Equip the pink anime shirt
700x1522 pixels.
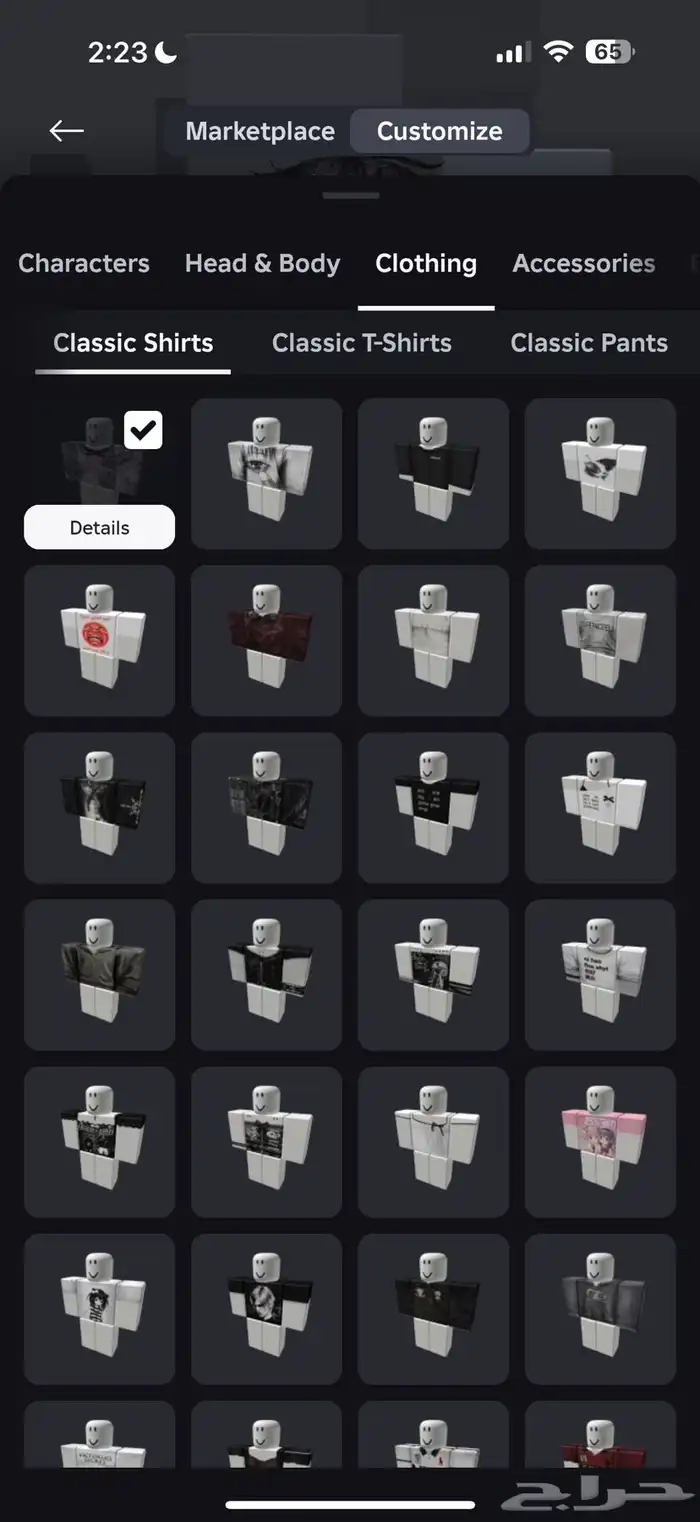coord(600,1141)
